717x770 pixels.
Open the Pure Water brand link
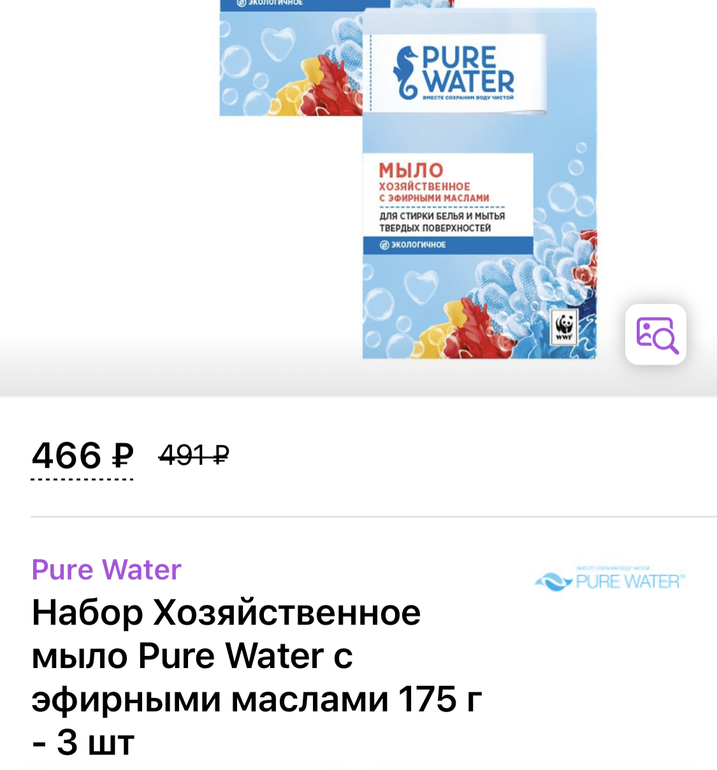[x=106, y=570]
